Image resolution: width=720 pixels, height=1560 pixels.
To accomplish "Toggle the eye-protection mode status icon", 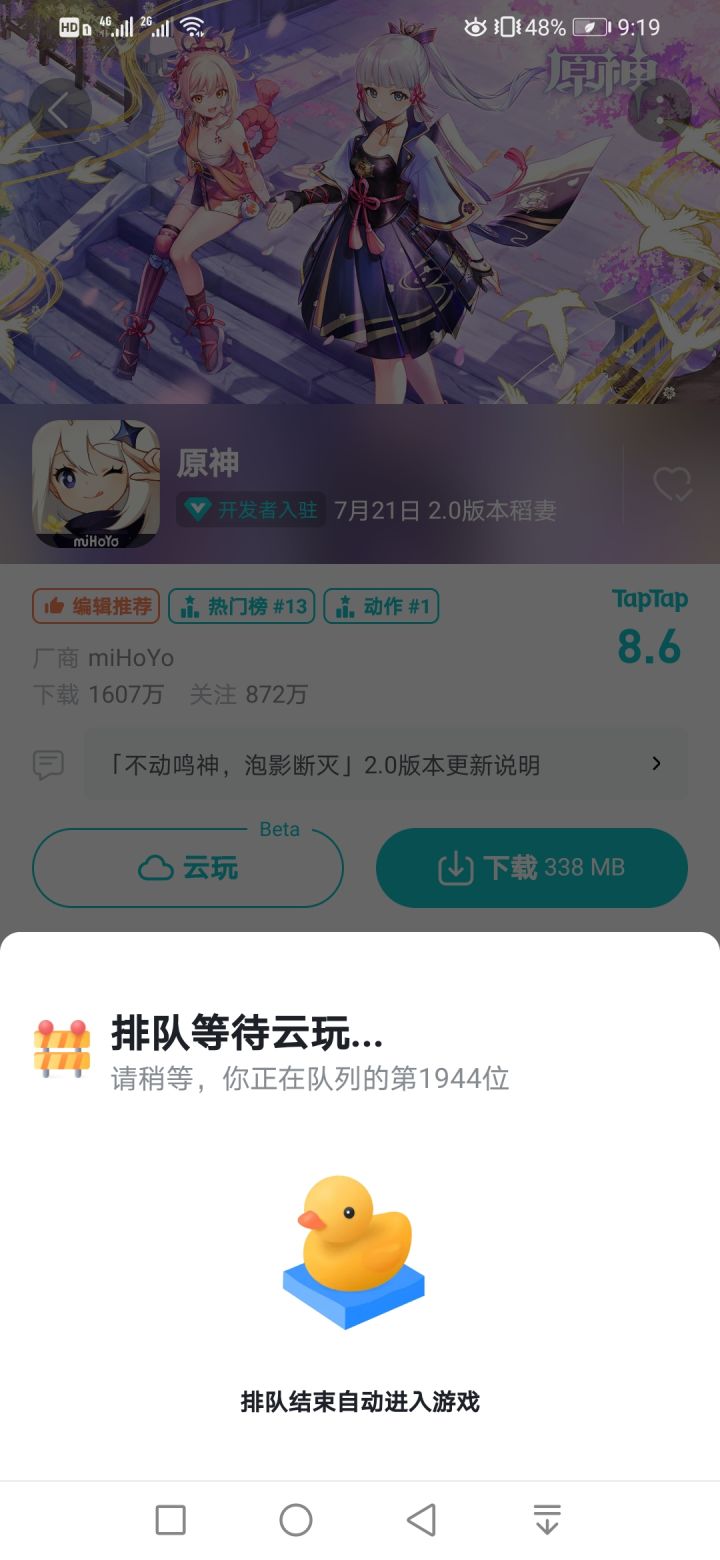I will tap(477, 28).
